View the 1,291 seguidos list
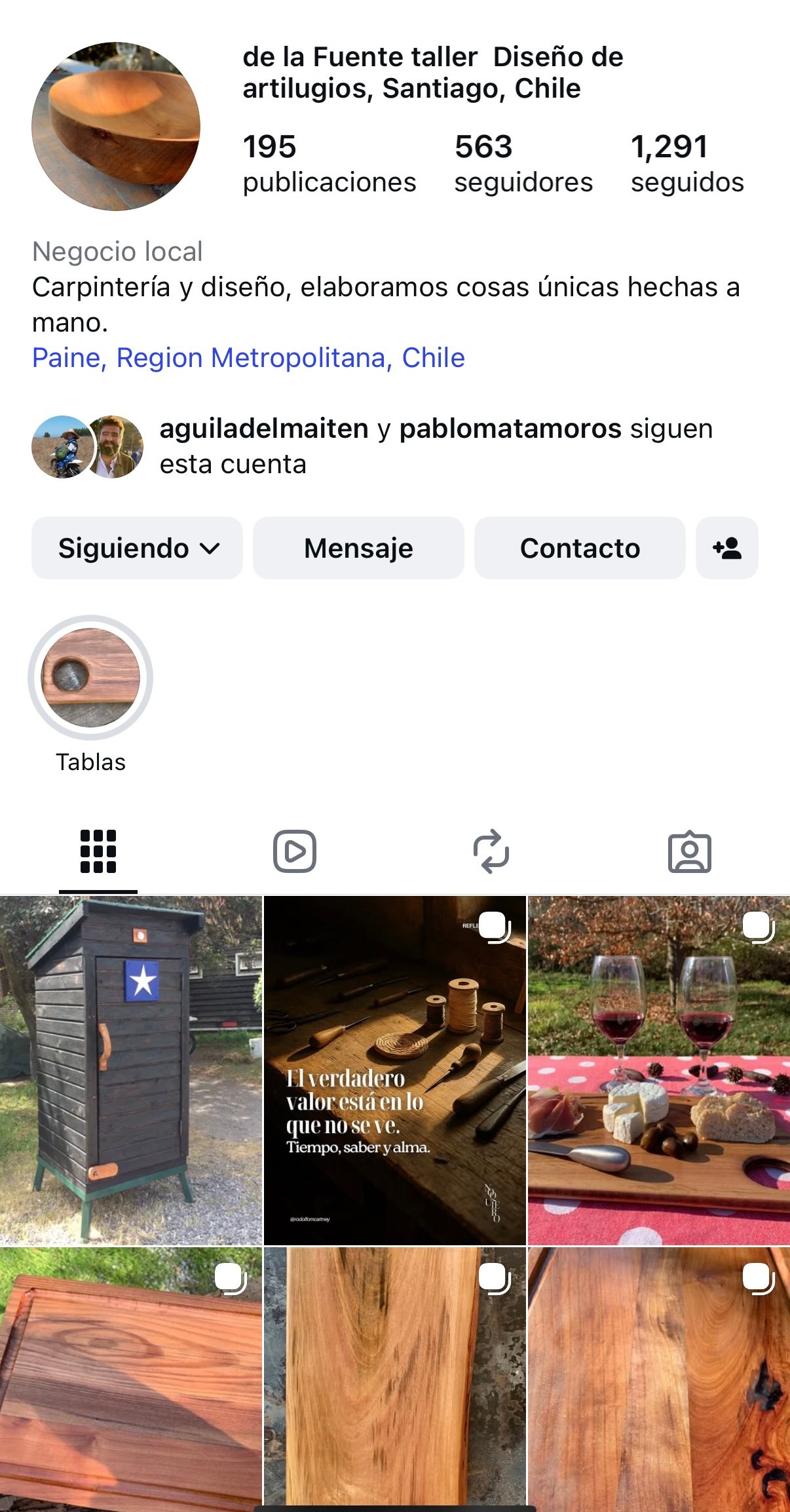 click(x=687, y=163)
